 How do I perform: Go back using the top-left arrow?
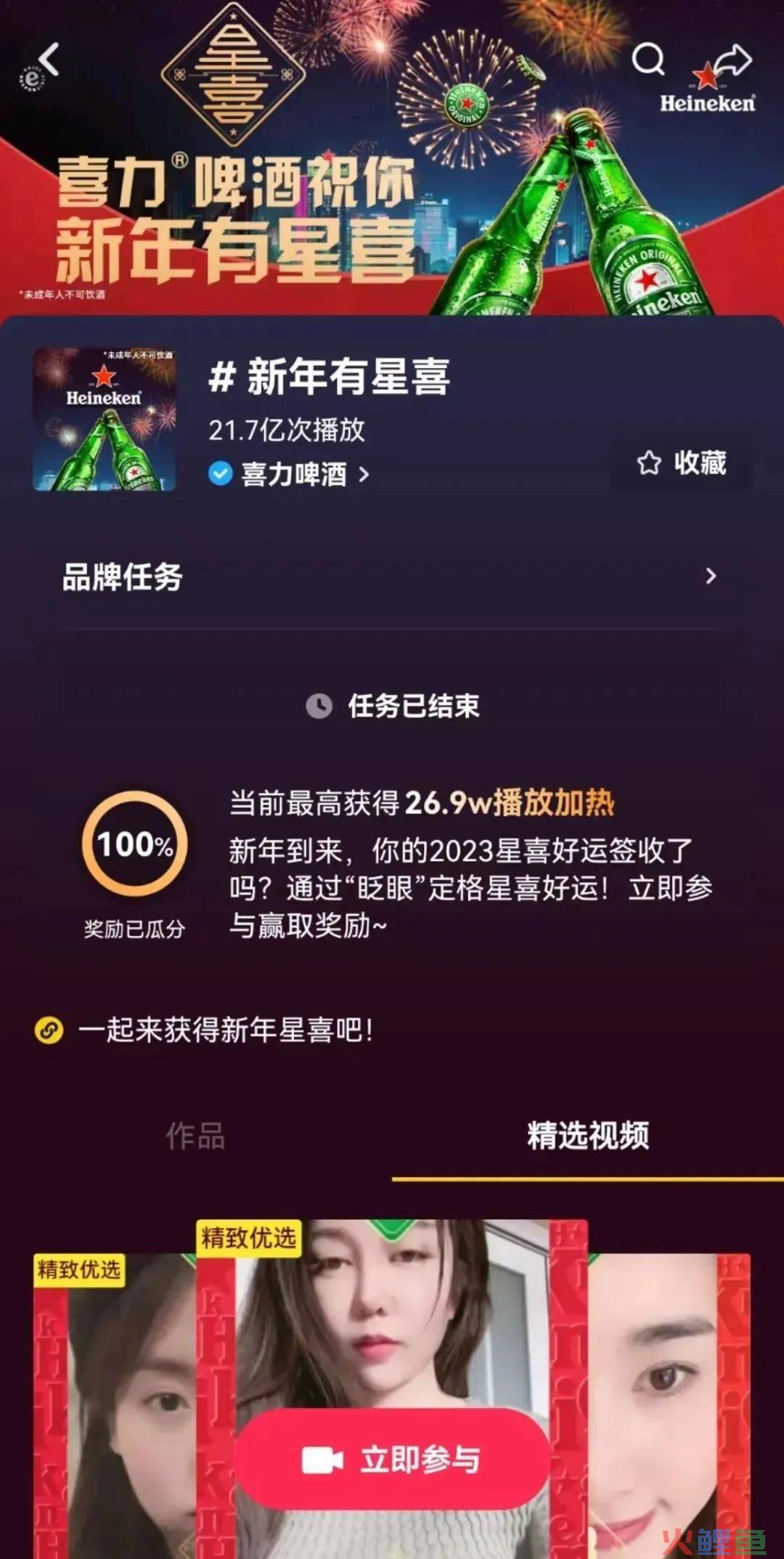click(x=49, y=59)
